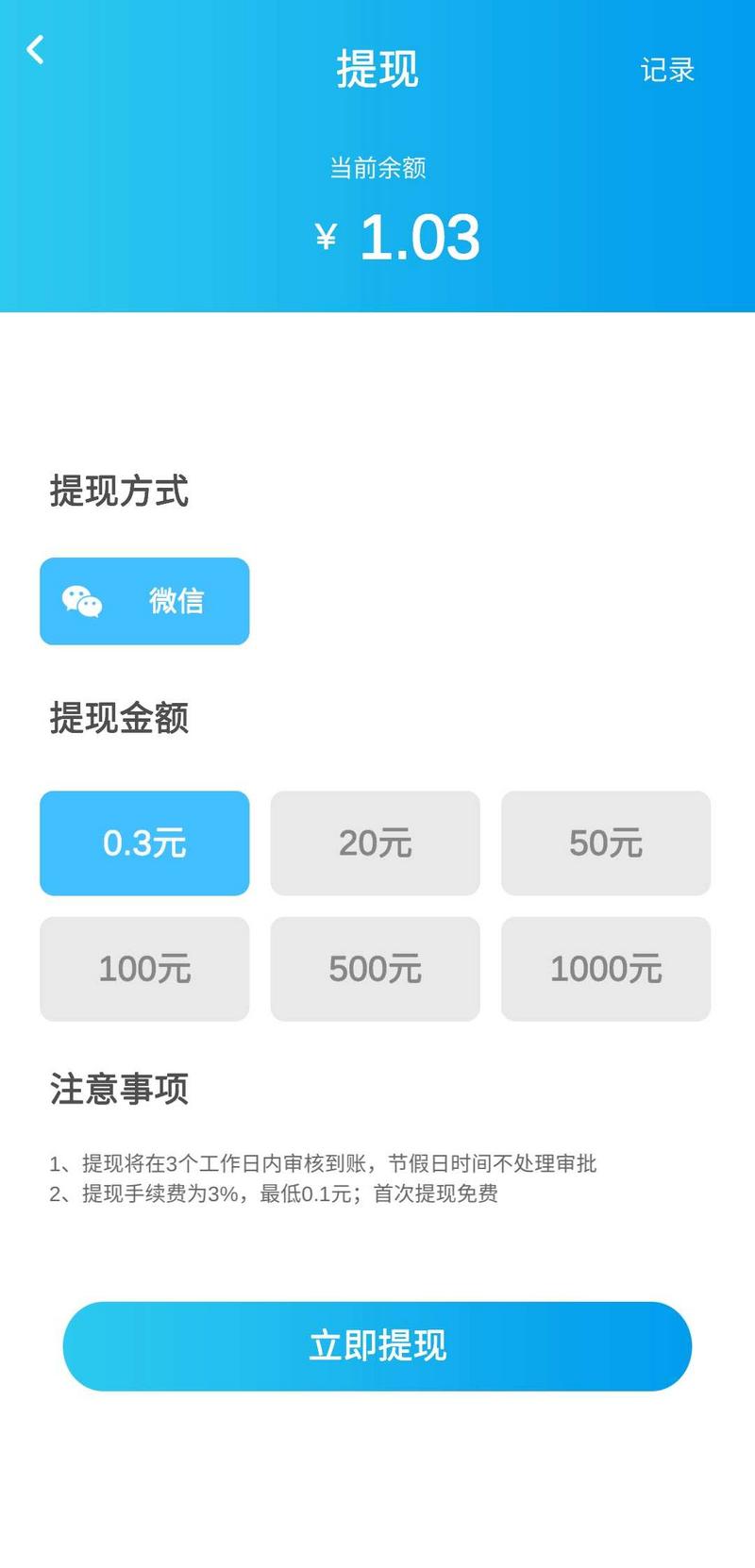Select WeChat as withdrawal method
Viewport: 755px width, 1568px height.
[x=143, y=601]
